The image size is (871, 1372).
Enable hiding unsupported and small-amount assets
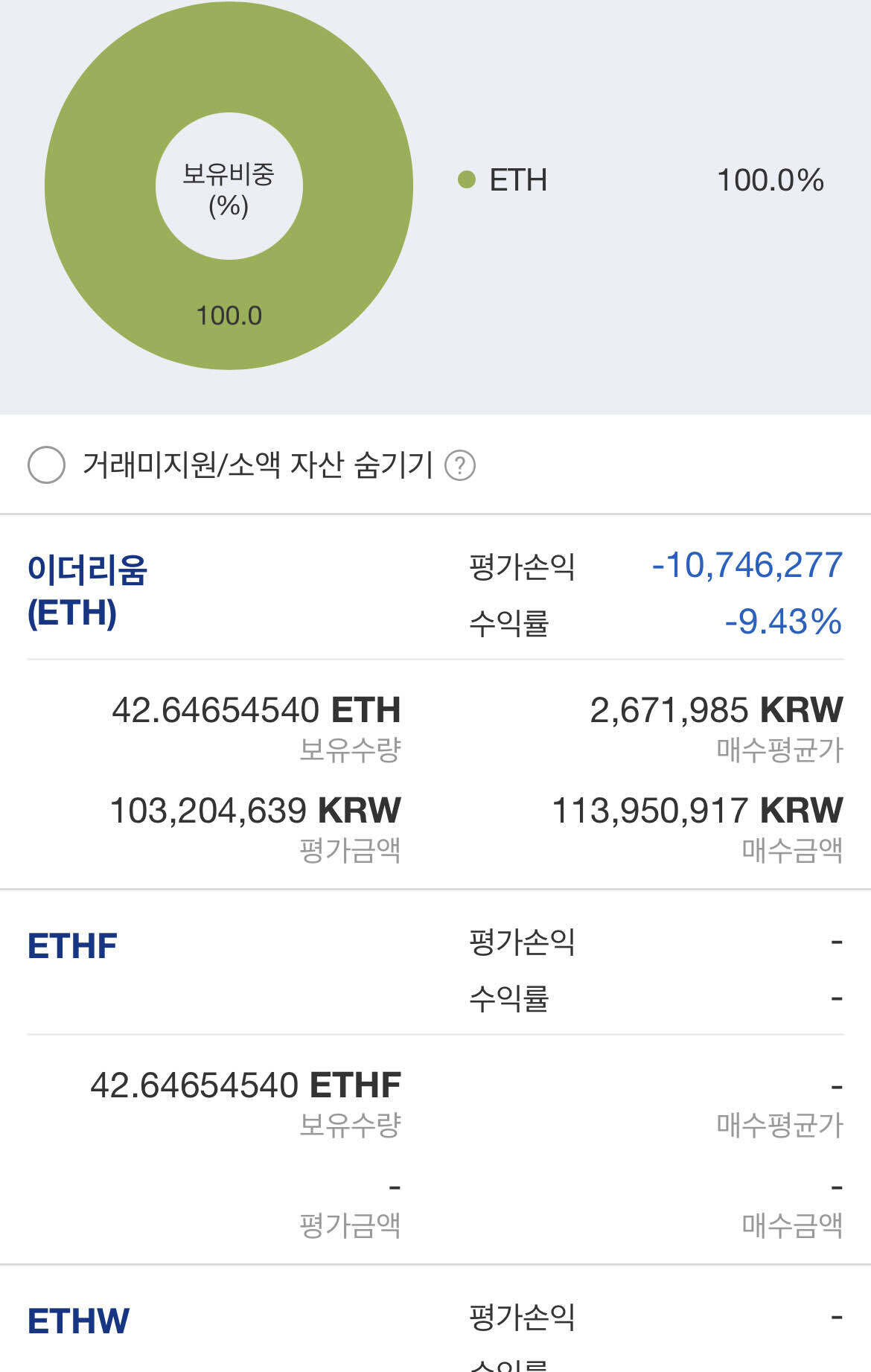(46, 465)
